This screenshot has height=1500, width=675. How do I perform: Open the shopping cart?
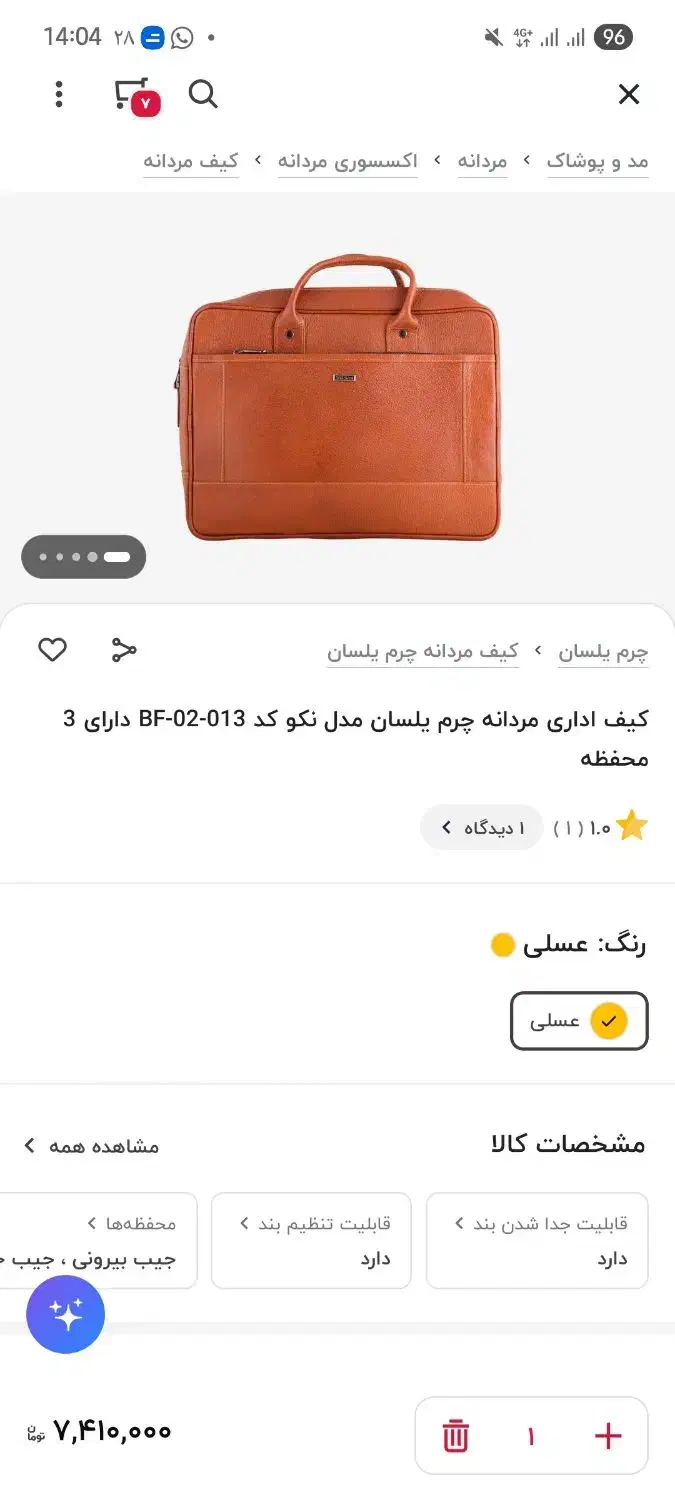[x=134, y=95]
